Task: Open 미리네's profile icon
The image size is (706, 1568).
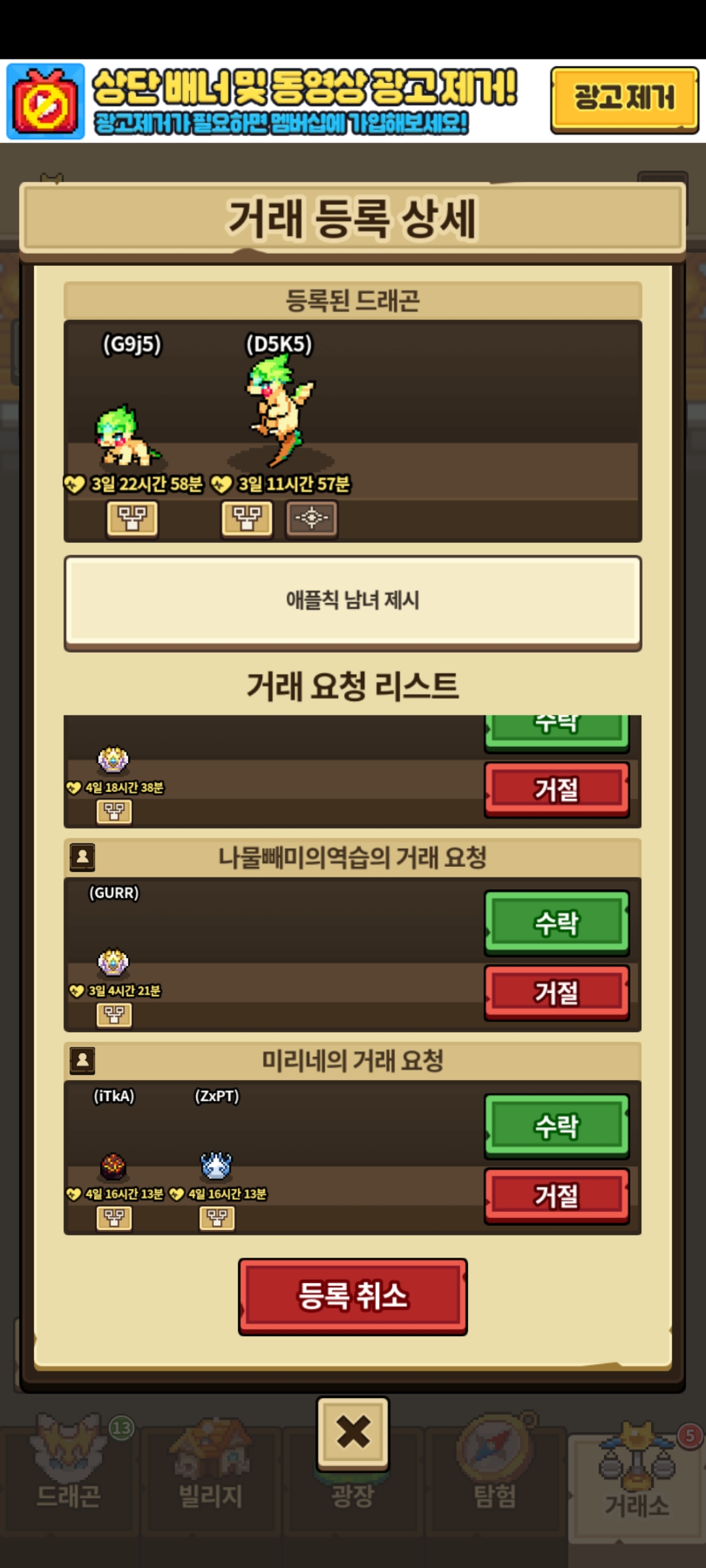Action: pyautogui.click(x=82, y=1060)
